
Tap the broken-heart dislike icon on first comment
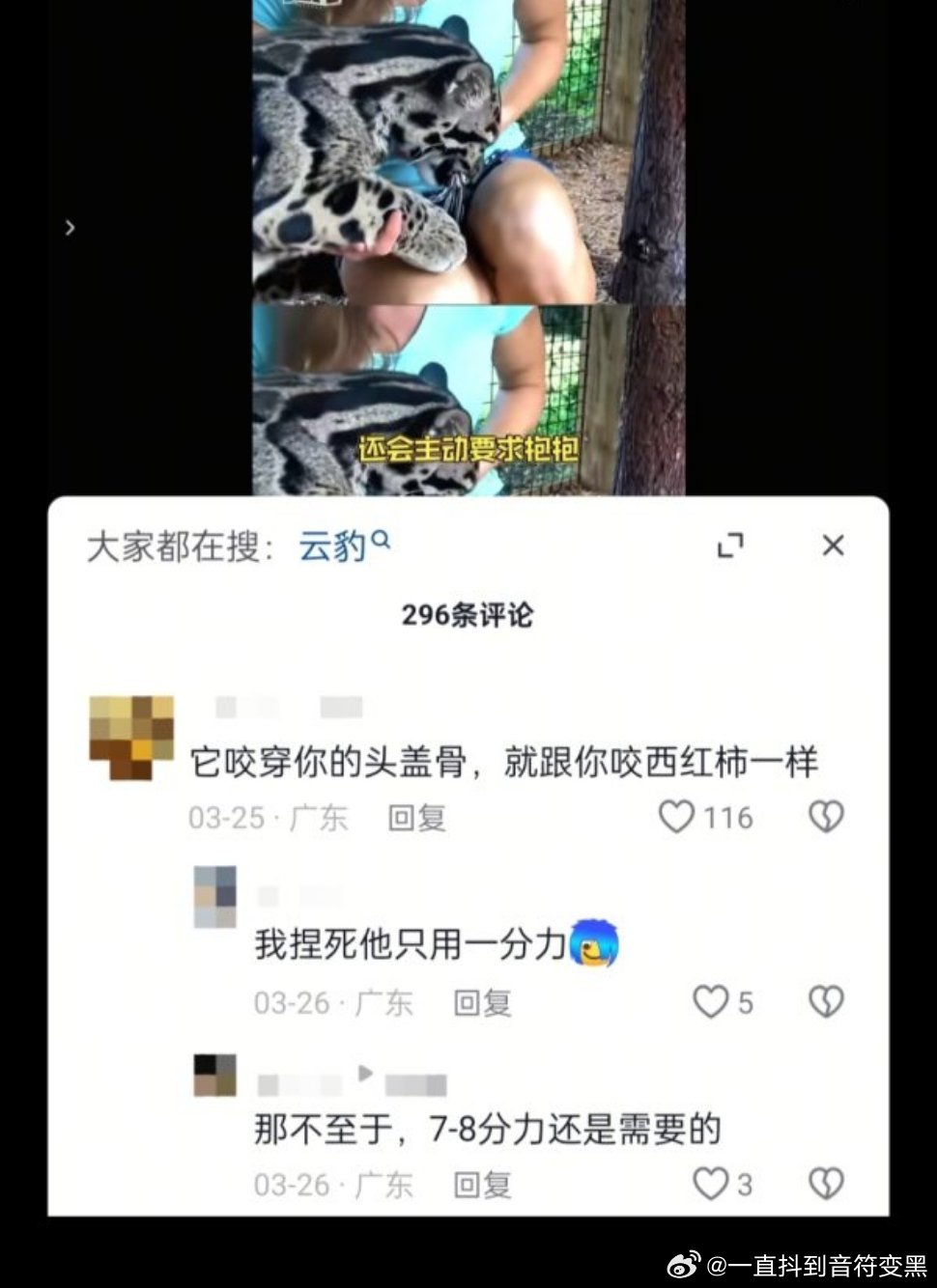[826, 816]
